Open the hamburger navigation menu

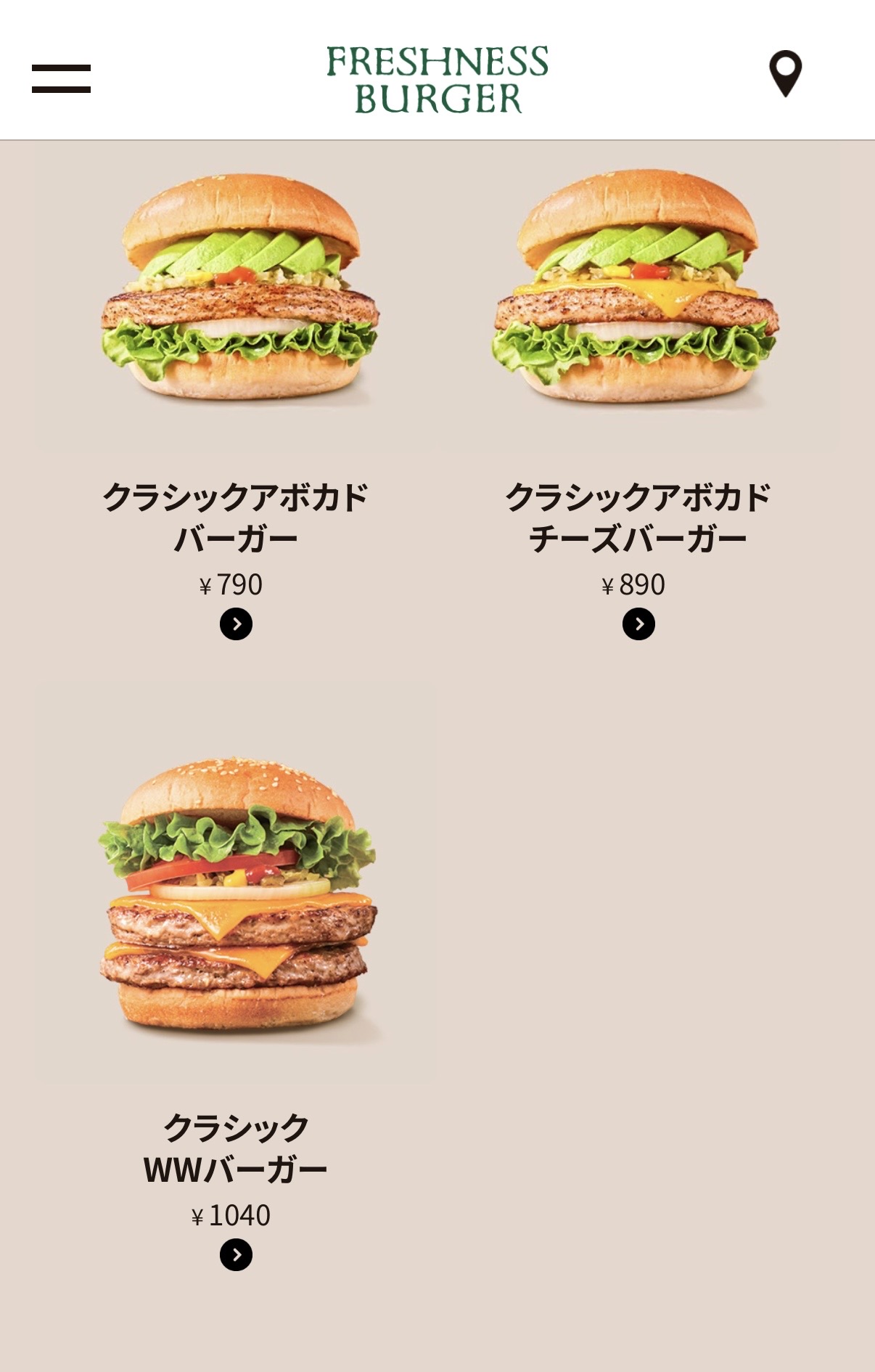(x=61, y=78)
